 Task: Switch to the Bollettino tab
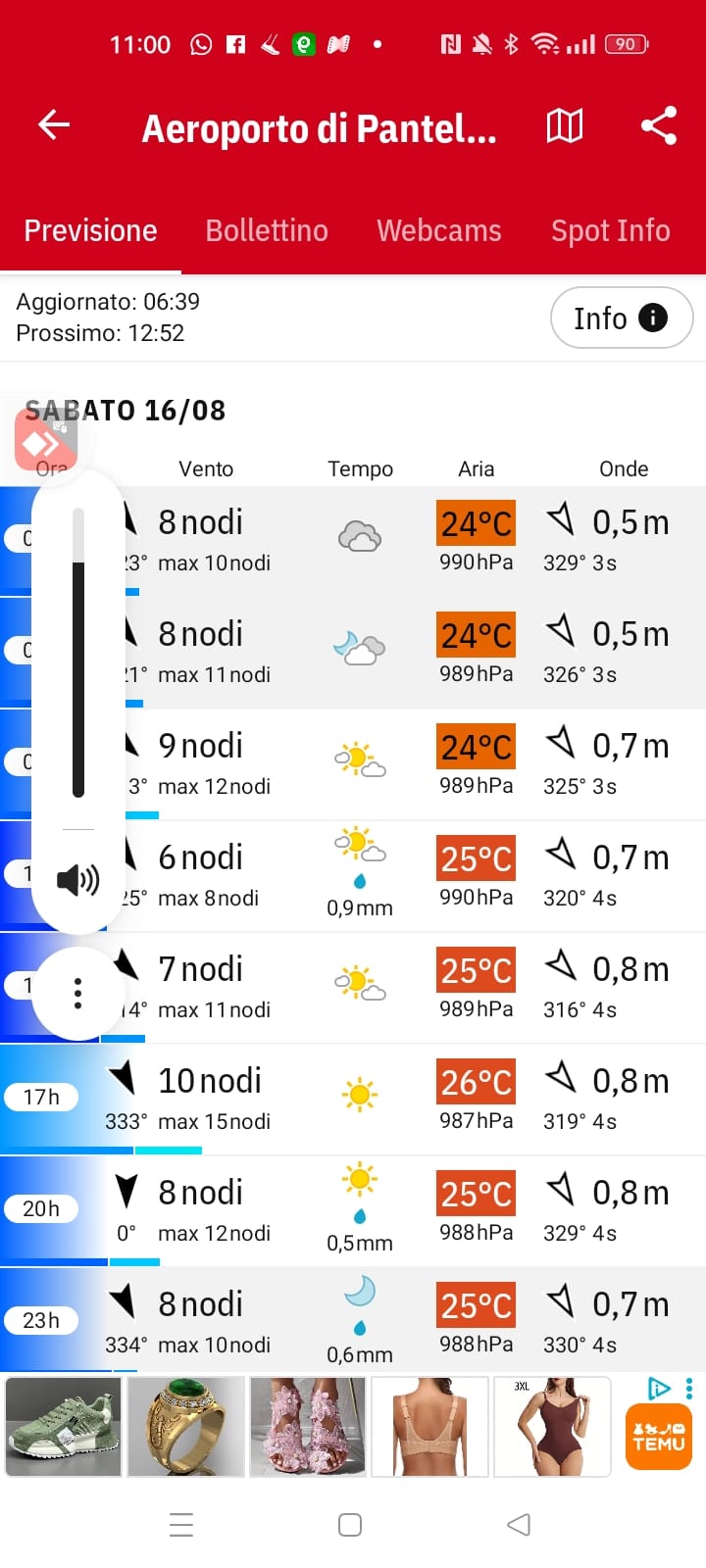point(267,230)
